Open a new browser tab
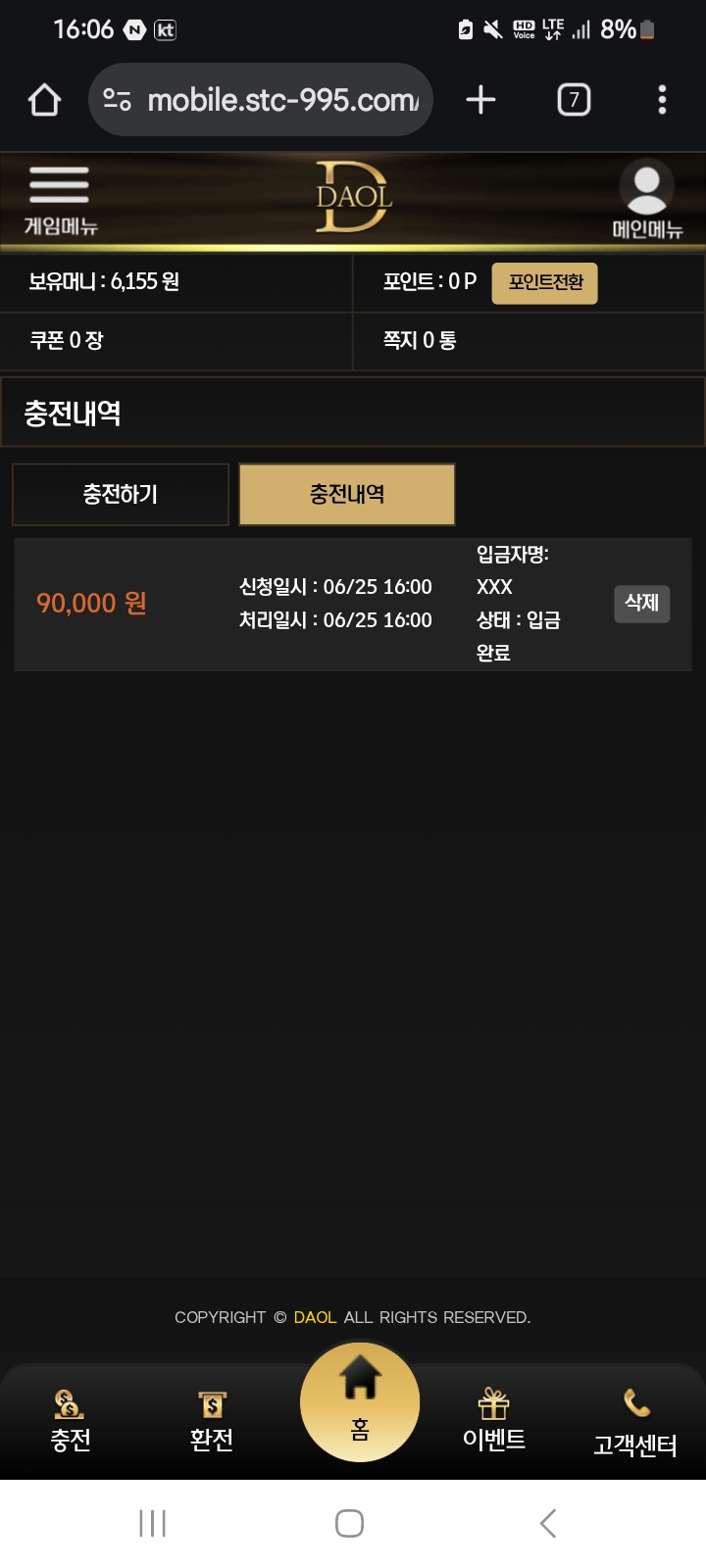The image size is (706, 1568). click(x=480, y=100)
